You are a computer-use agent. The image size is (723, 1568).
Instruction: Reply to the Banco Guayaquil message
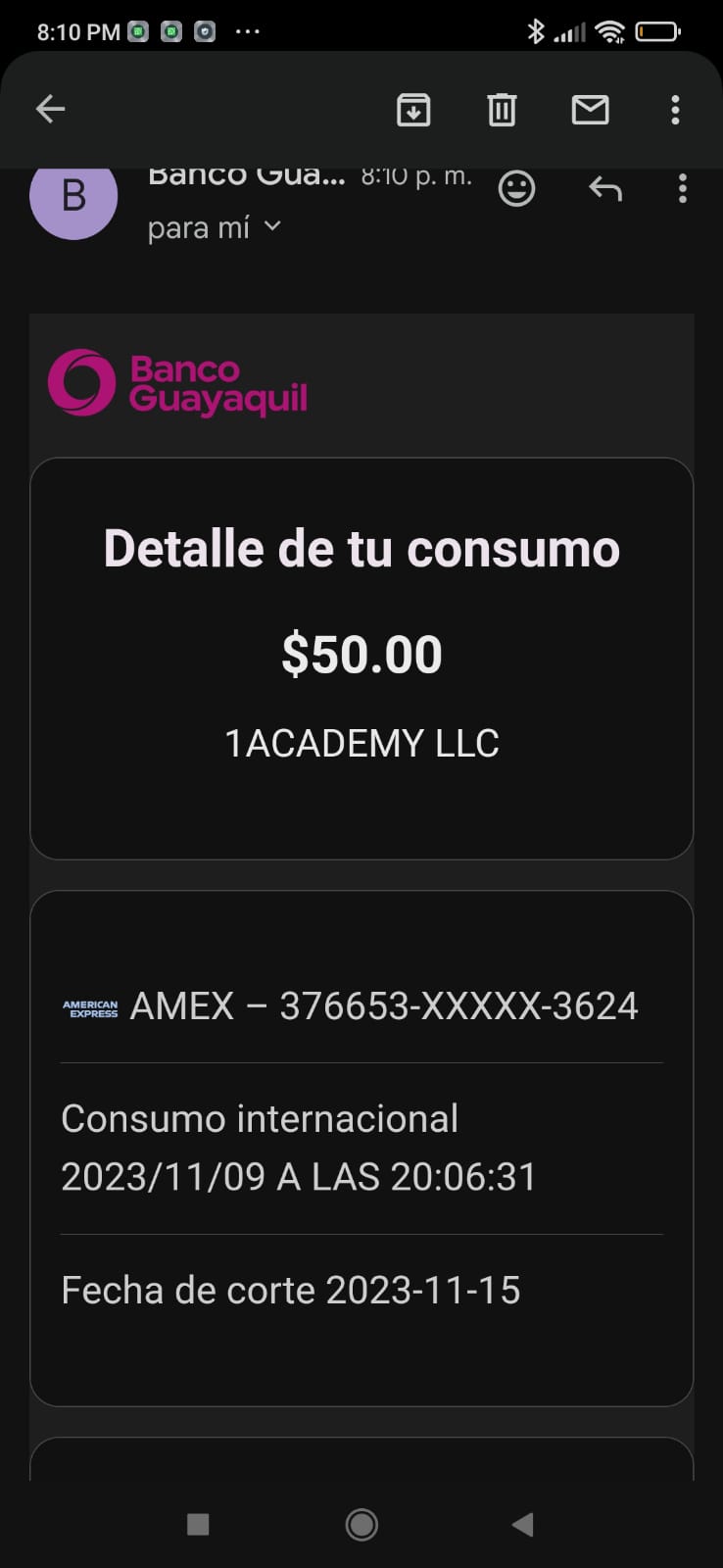tap(605, 187)
